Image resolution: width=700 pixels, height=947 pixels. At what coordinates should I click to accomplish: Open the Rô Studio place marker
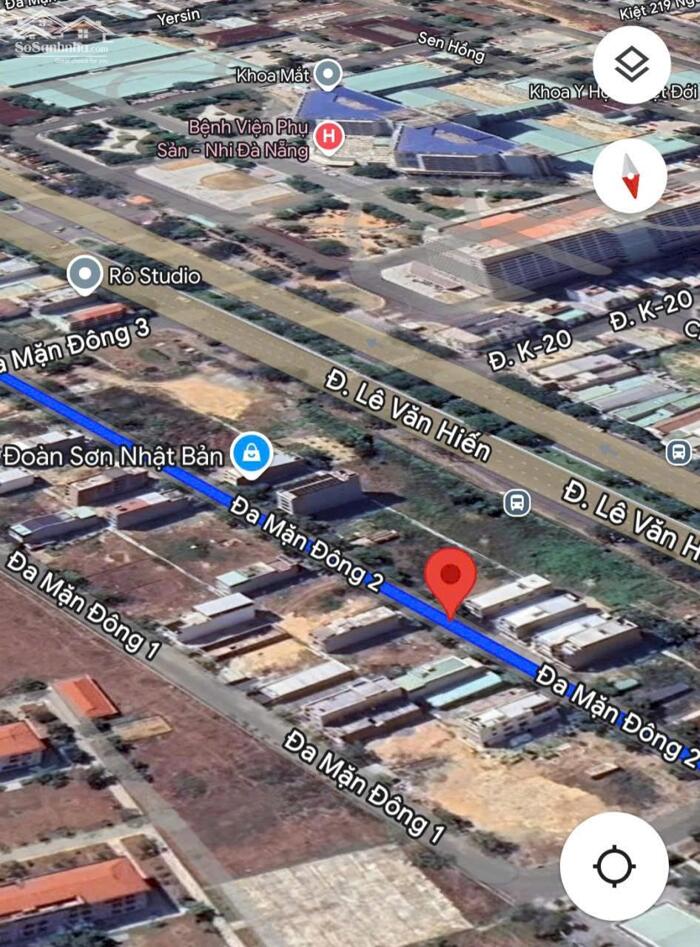click(84, 275)
